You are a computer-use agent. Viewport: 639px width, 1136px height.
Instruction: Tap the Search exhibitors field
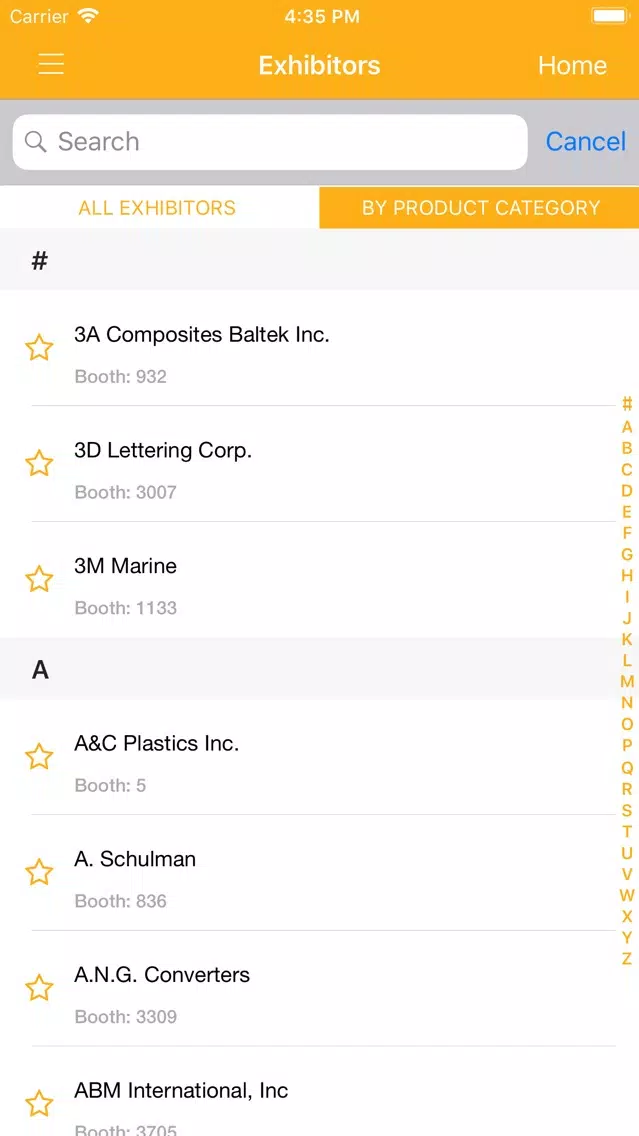click(x=270, y=141)
